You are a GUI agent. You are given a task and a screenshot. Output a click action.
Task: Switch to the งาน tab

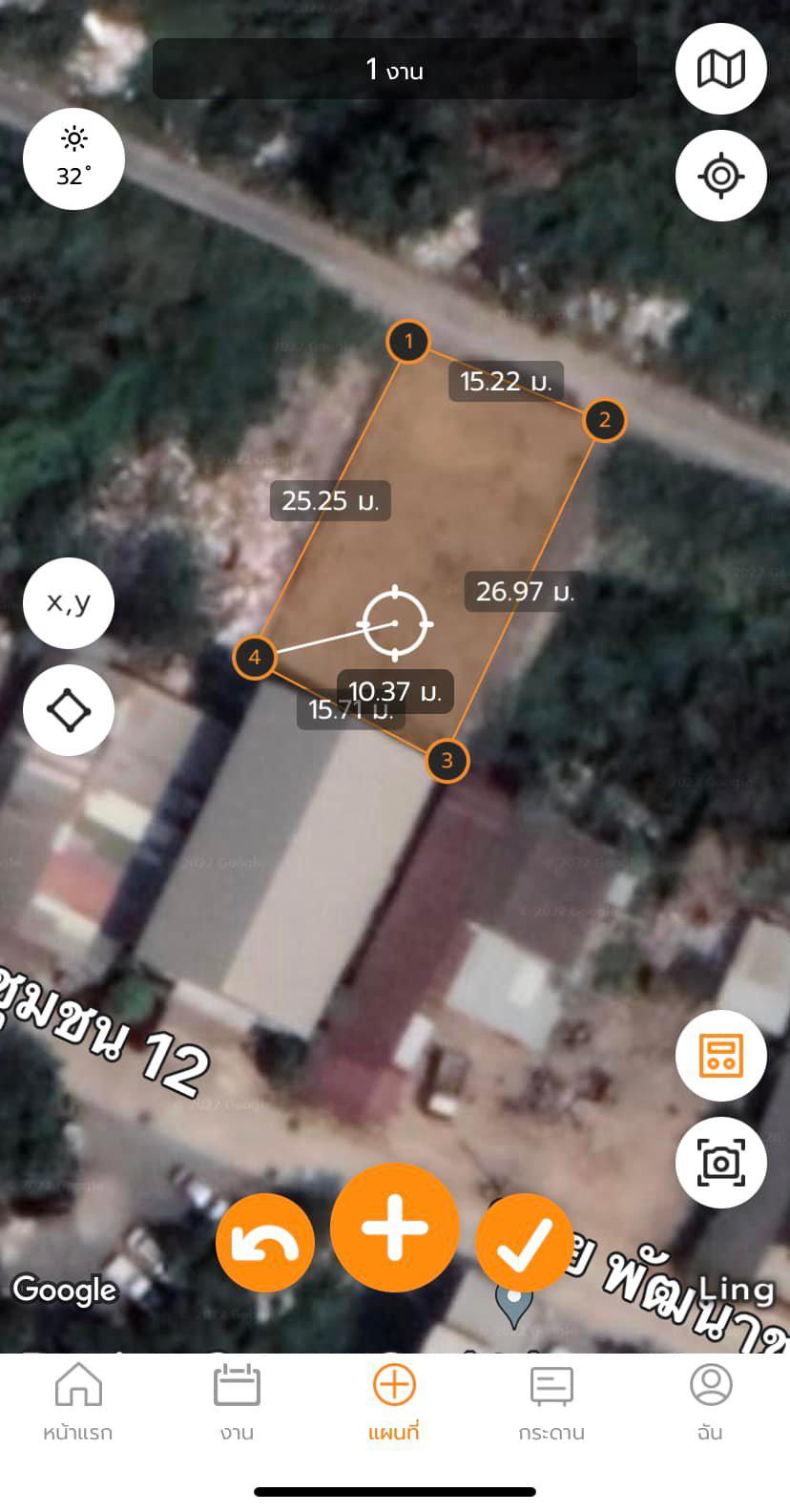(x=237, y=1401)
